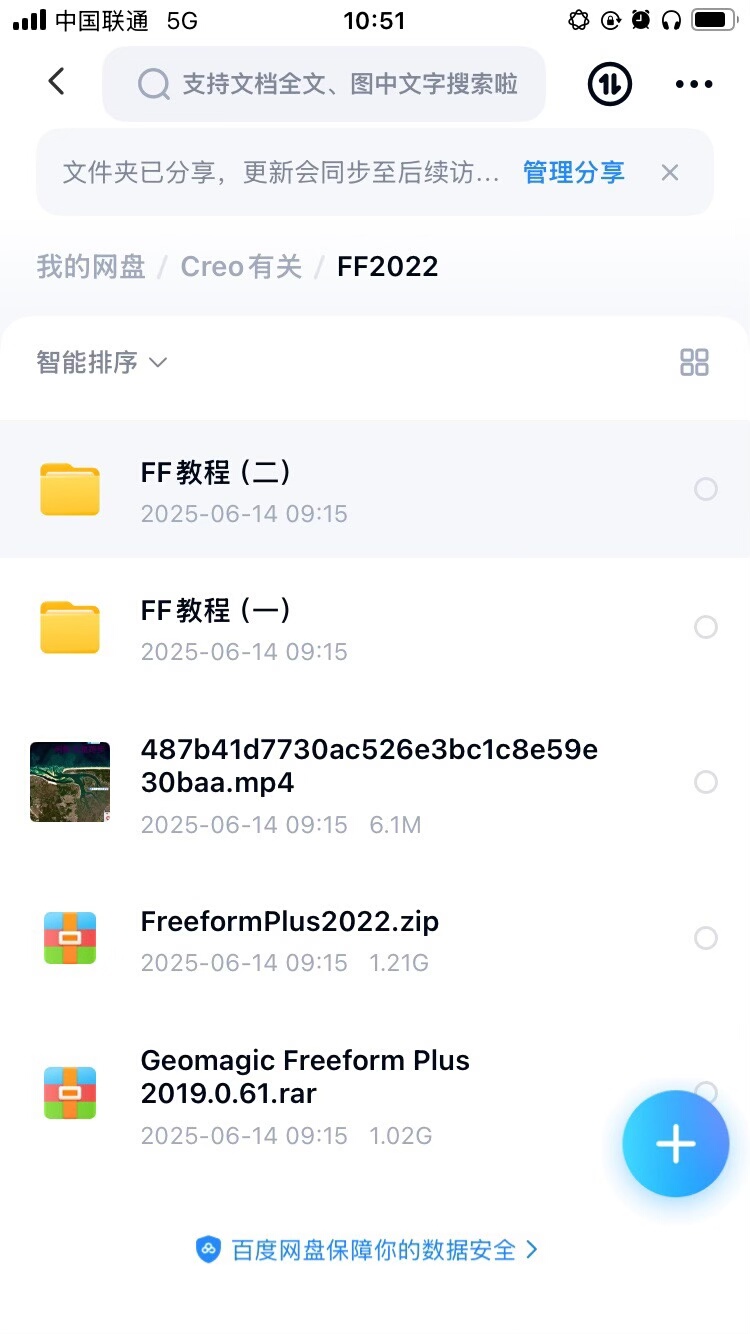Screen dimensions: 750x1334
Task: Tap 管理分享 to manage sharing
Action: click(x=573, y=173)
